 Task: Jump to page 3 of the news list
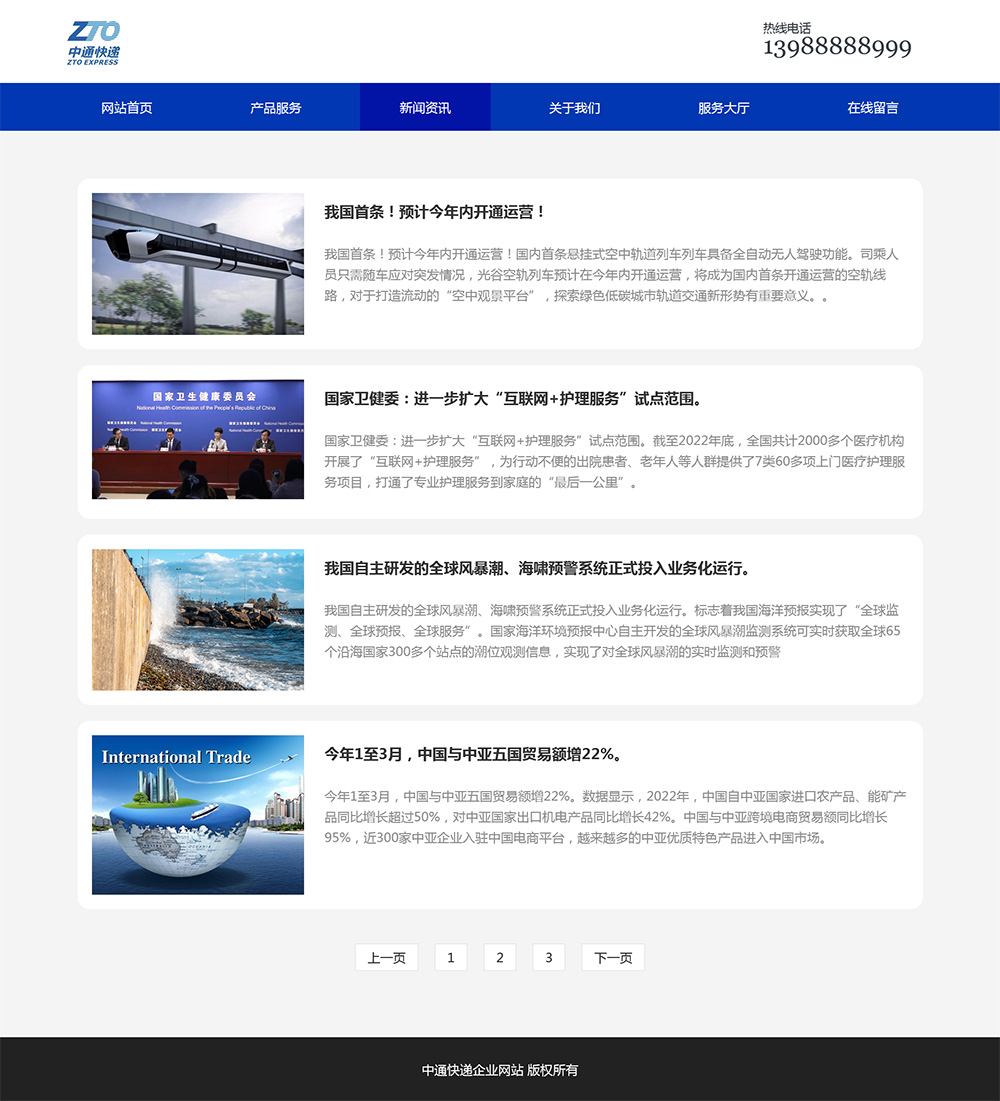tap(549, 958)
